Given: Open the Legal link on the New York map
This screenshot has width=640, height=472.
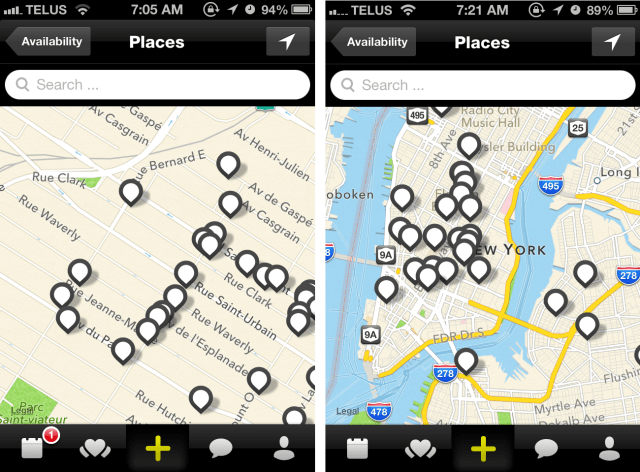Looking at the screenshot, I should [346, 410].
